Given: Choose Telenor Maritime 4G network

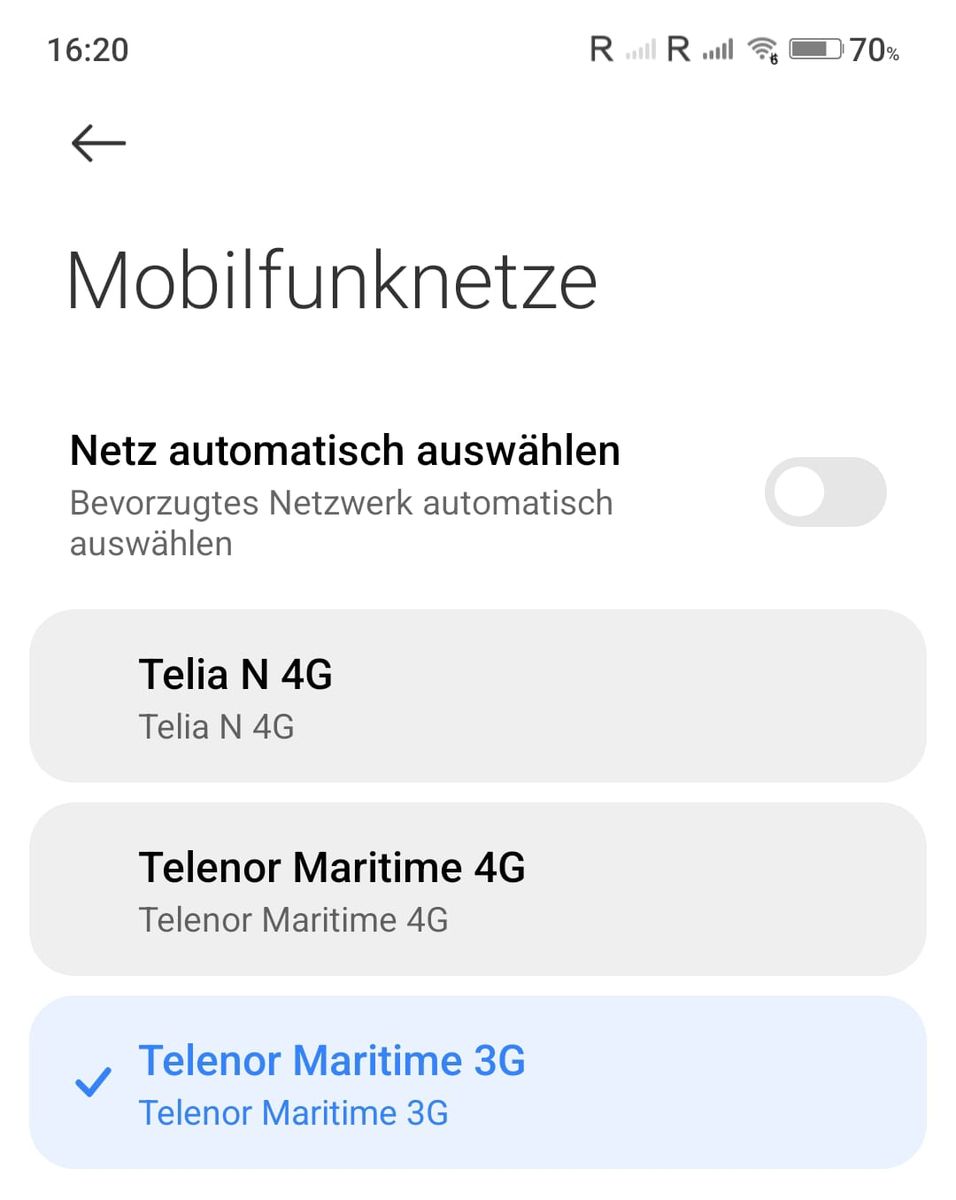Looking at the screenshot, I should tap(478, 889).
